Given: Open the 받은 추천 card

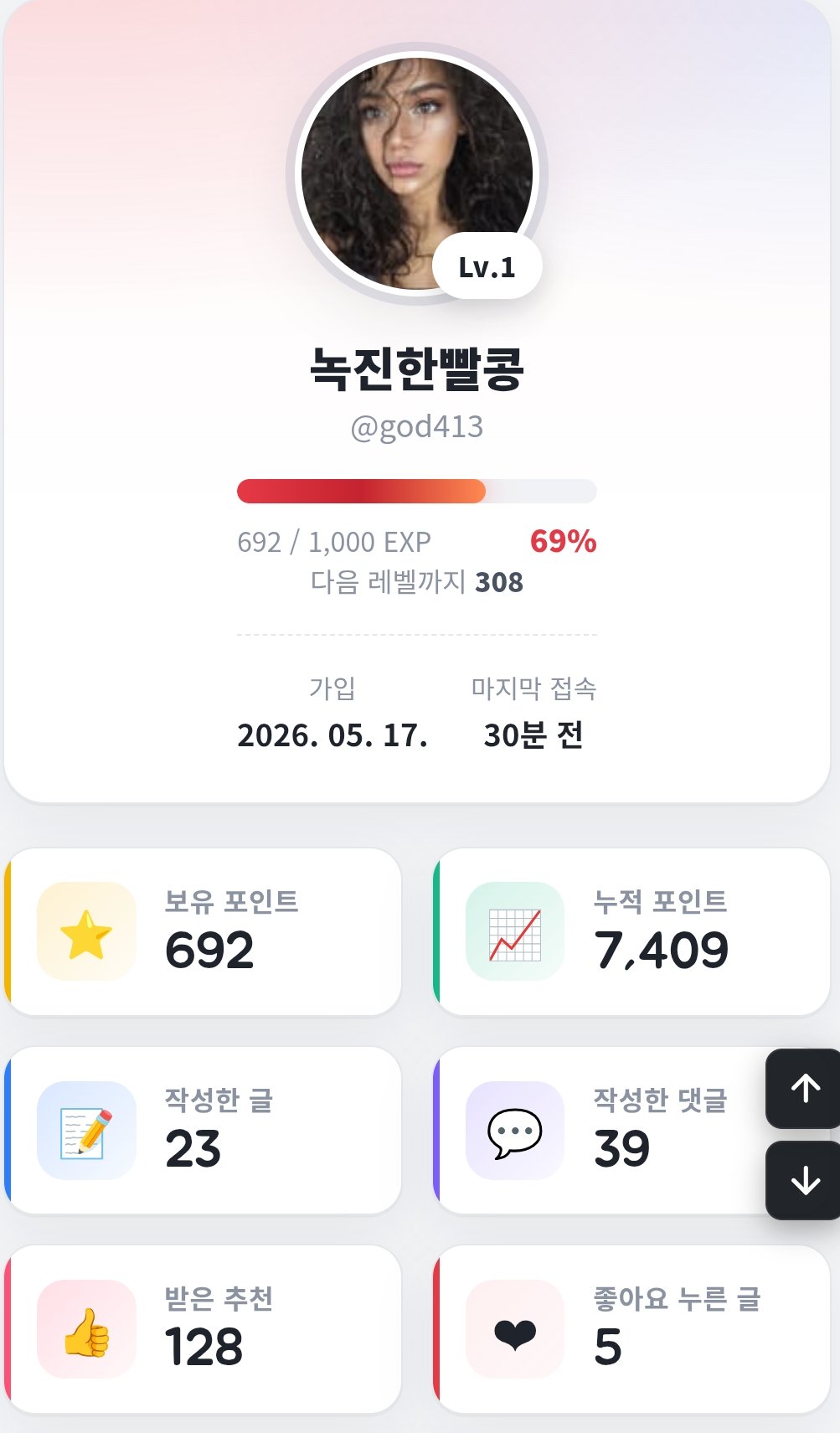Looking at the screenshot, I should (x=203, y=1329).
